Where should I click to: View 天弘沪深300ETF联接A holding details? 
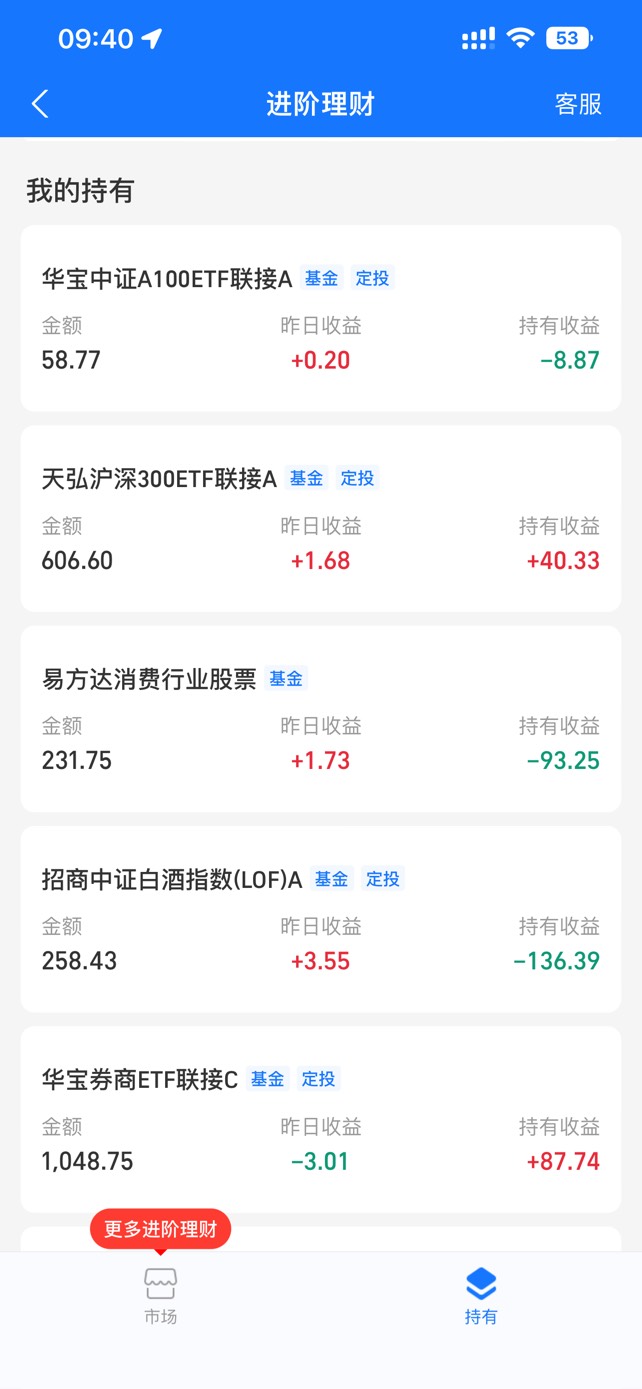pos(320,518)
